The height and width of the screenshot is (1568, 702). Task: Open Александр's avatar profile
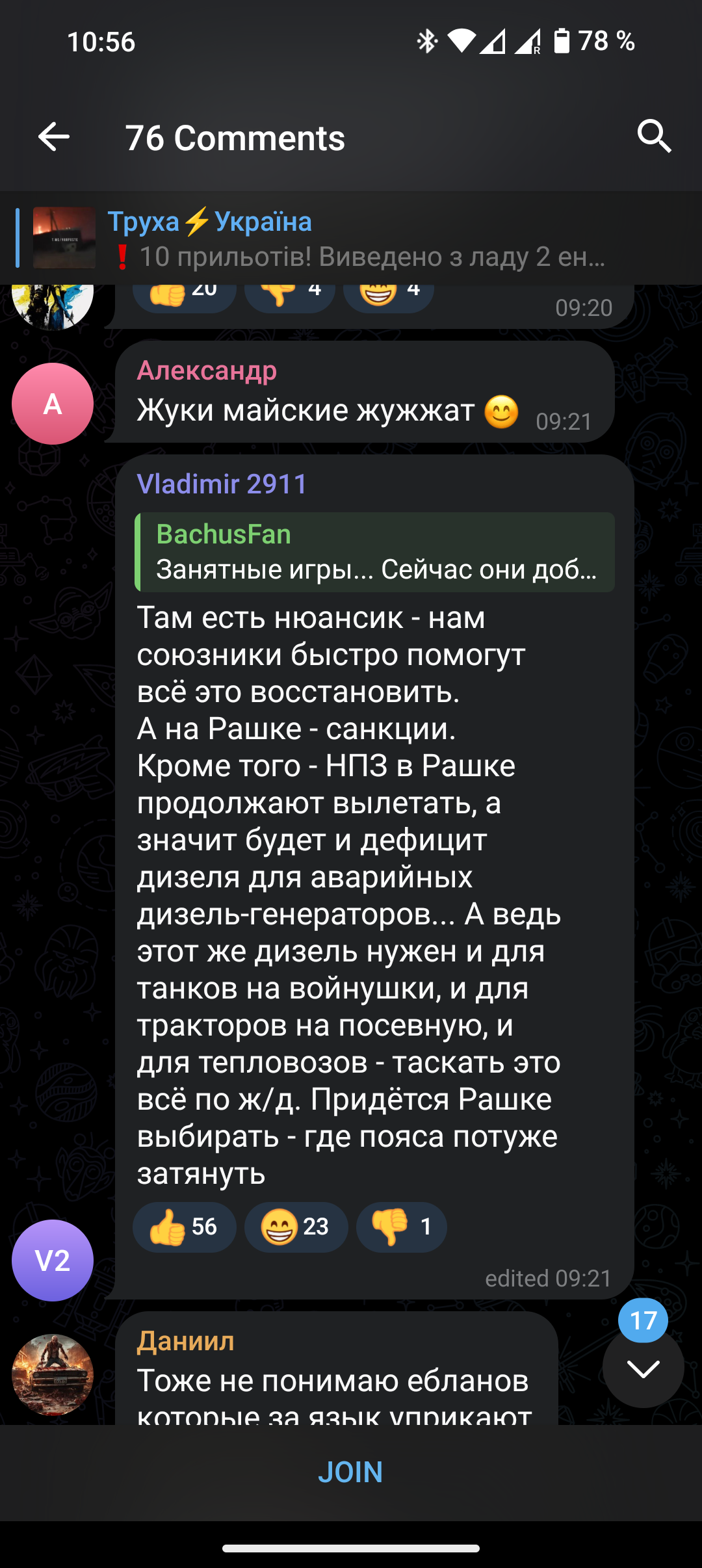pyautogui.click(x=53, y=404)
